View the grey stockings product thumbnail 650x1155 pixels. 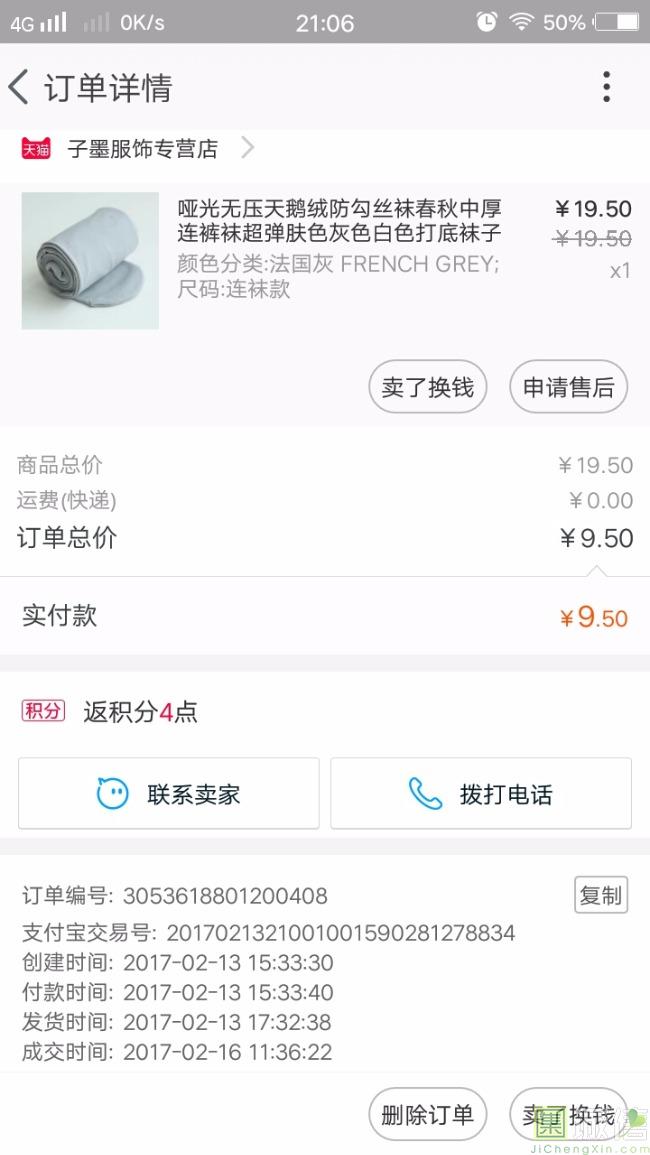pos(90,260)
